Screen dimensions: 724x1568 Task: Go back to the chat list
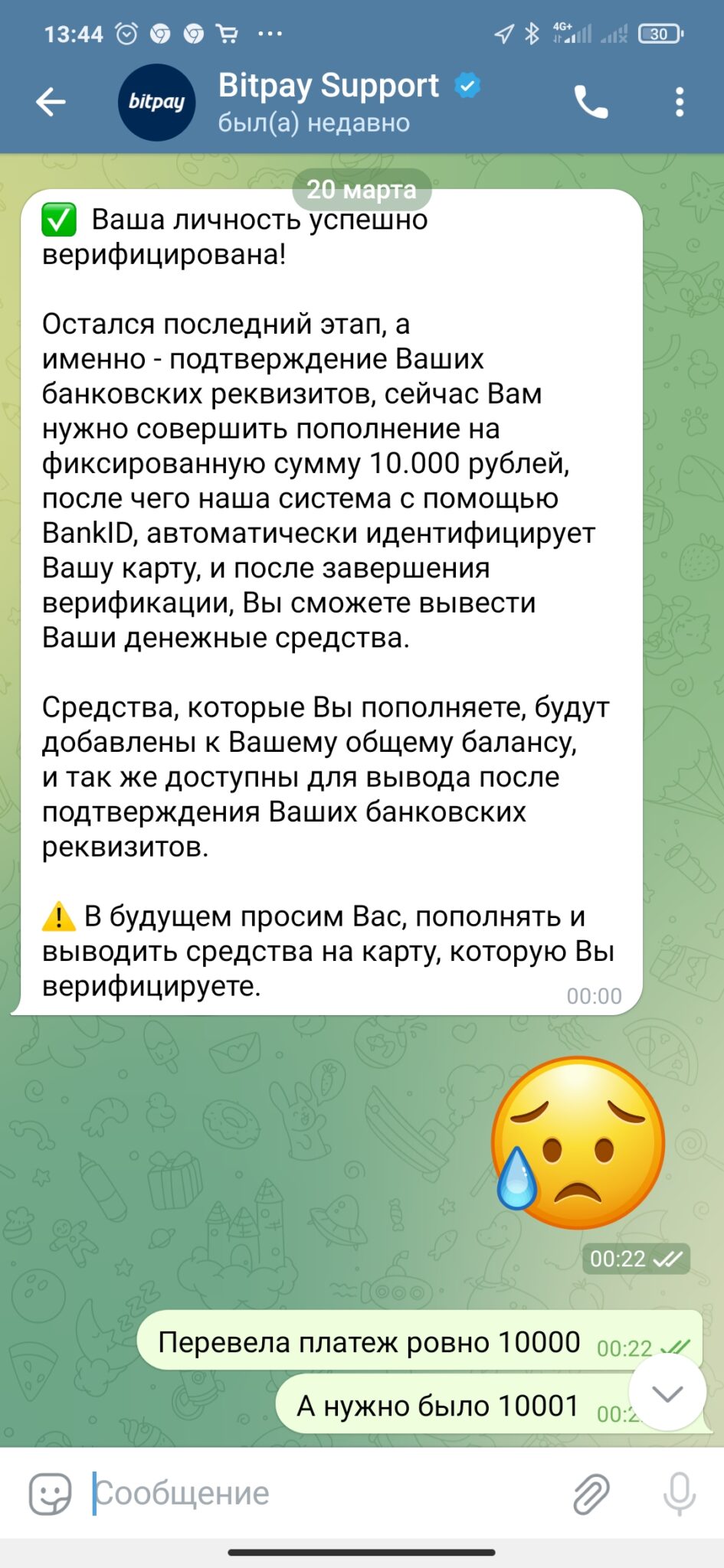(x=51, y=102)
